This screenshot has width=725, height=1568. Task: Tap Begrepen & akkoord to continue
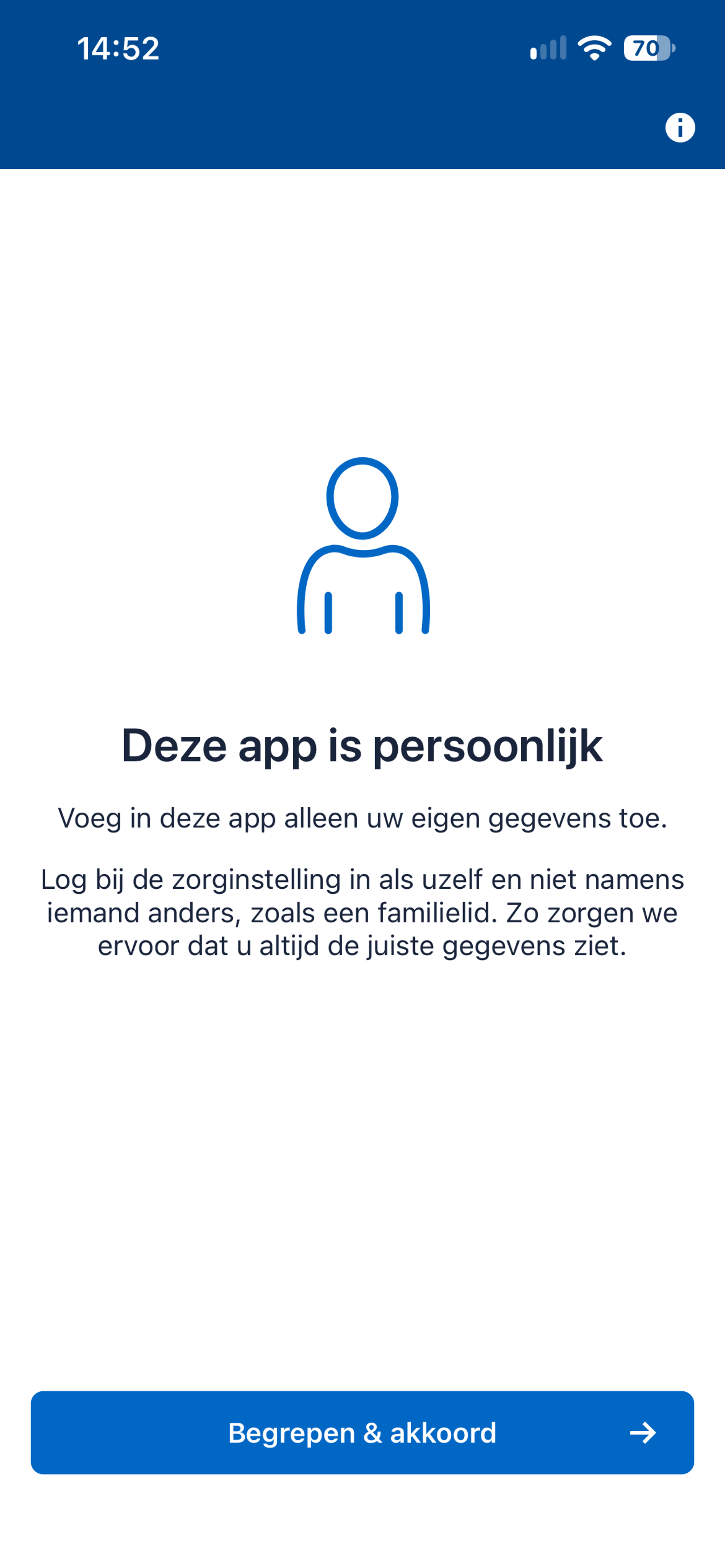362,1432
